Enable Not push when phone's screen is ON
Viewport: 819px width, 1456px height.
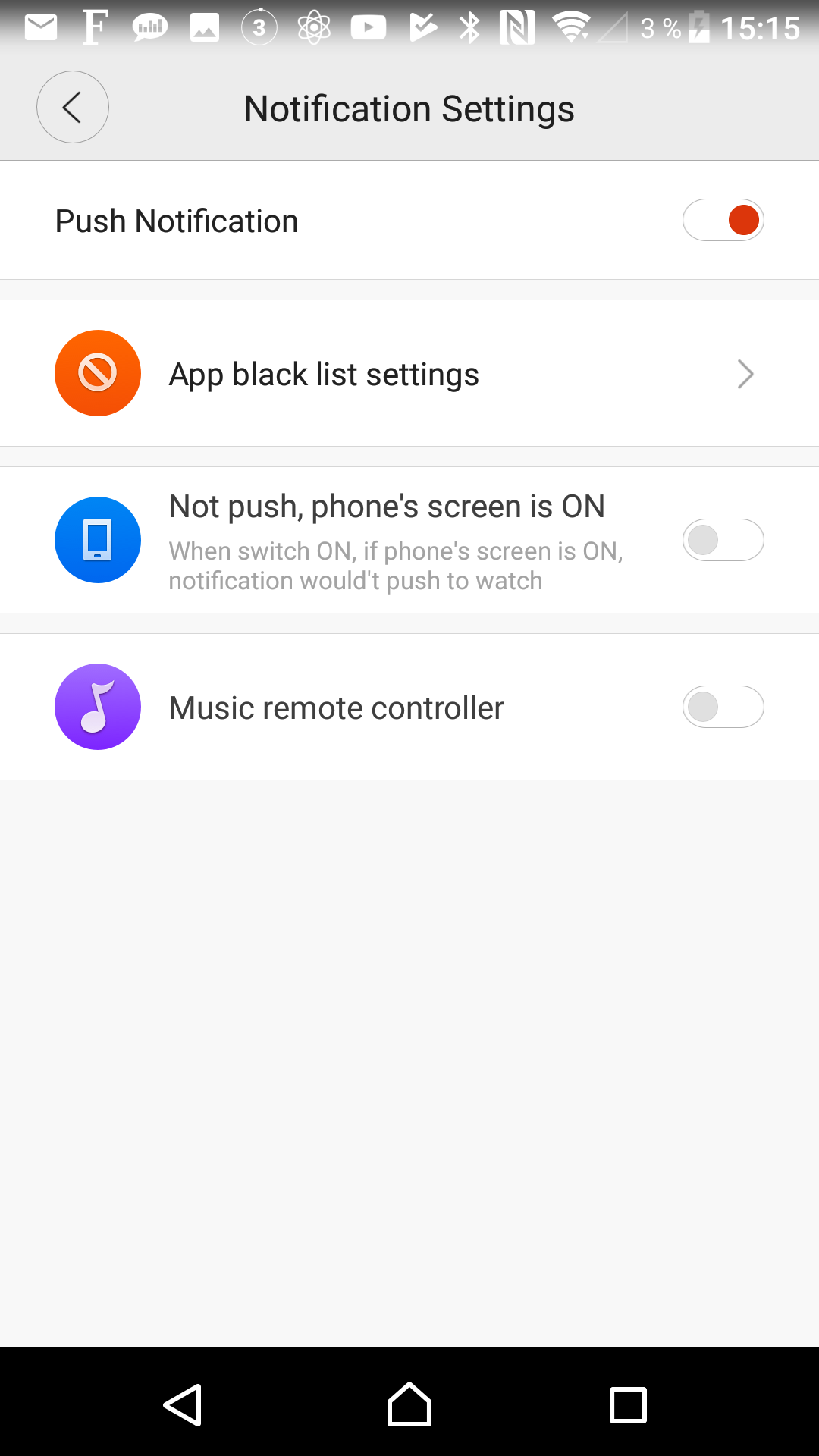pos(723,540)
